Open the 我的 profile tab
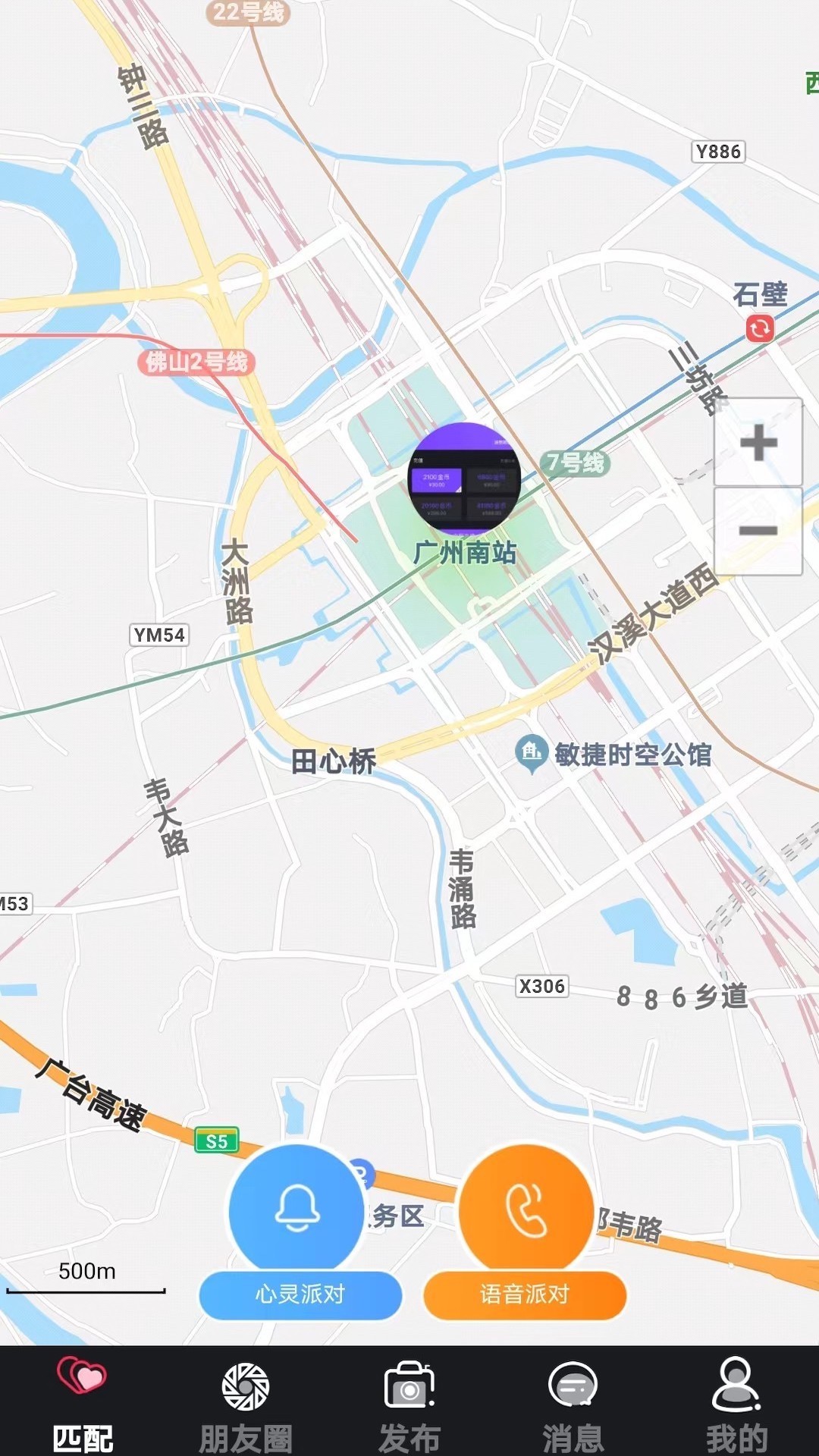This screenshot has width=819, height=1456. [x=736, y=1403]
